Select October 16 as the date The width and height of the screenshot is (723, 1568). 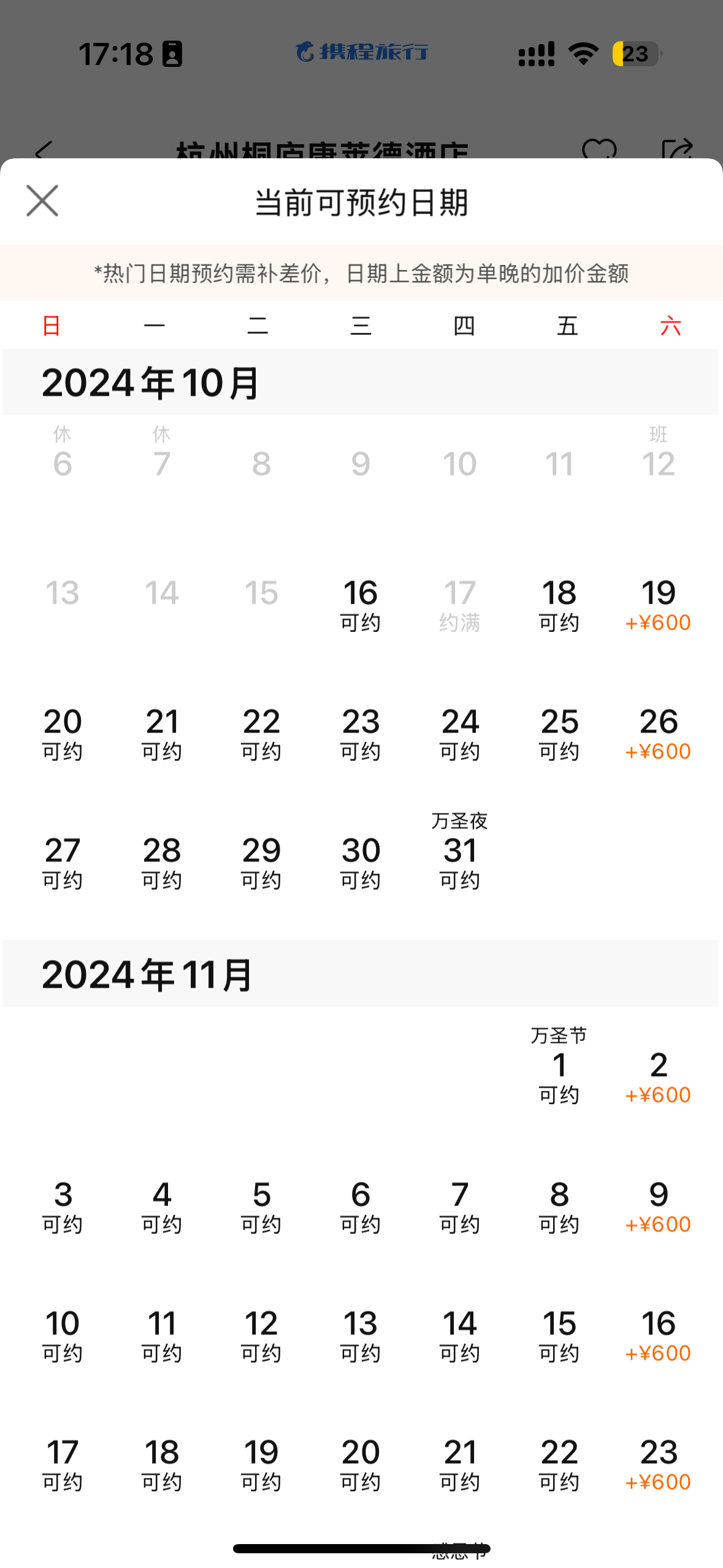[361, 604]
